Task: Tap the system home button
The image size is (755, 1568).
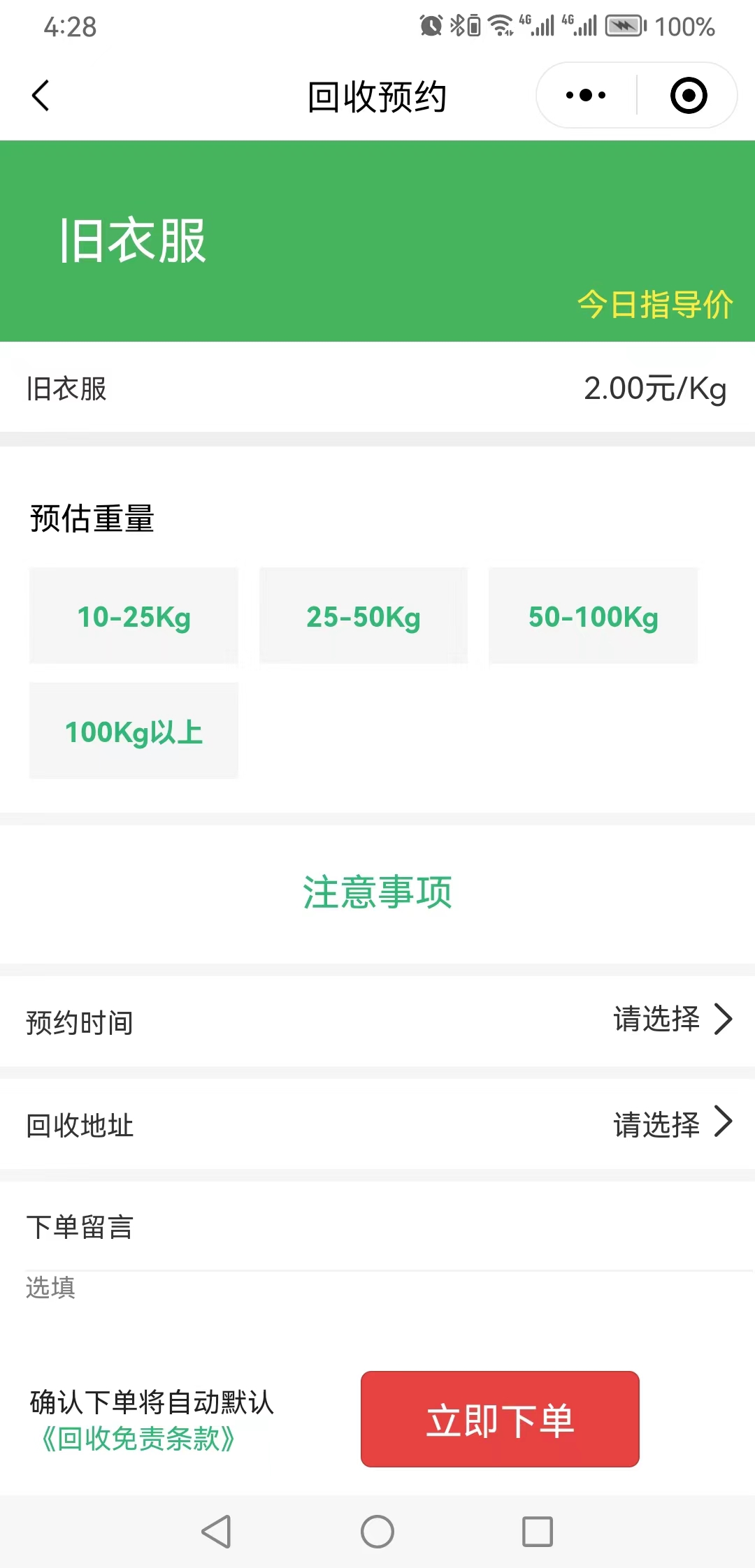Action: click(x=377, y=1532)
